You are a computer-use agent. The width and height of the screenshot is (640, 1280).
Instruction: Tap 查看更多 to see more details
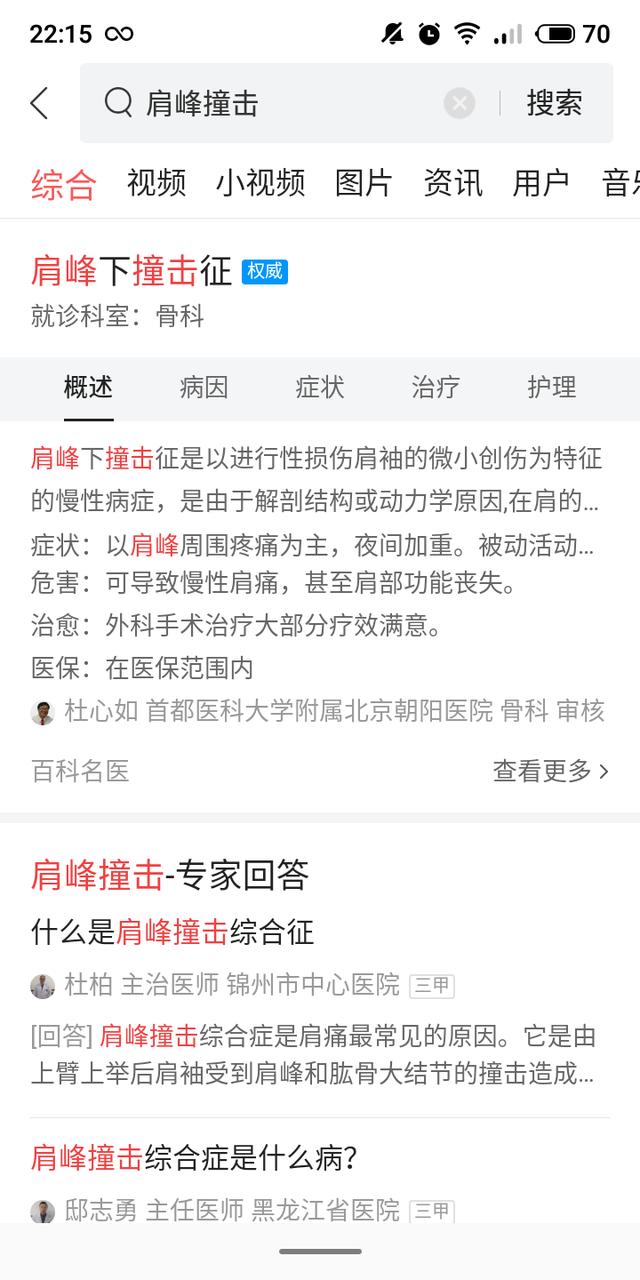(551, 771)
